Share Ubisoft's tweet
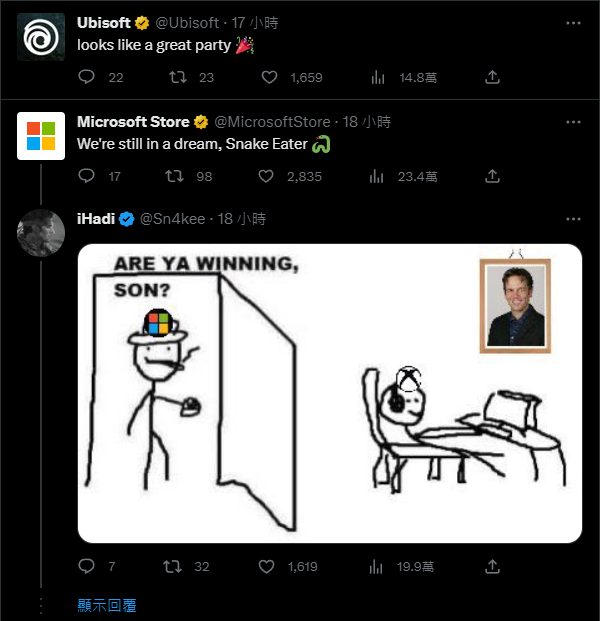 coord(492,77)
